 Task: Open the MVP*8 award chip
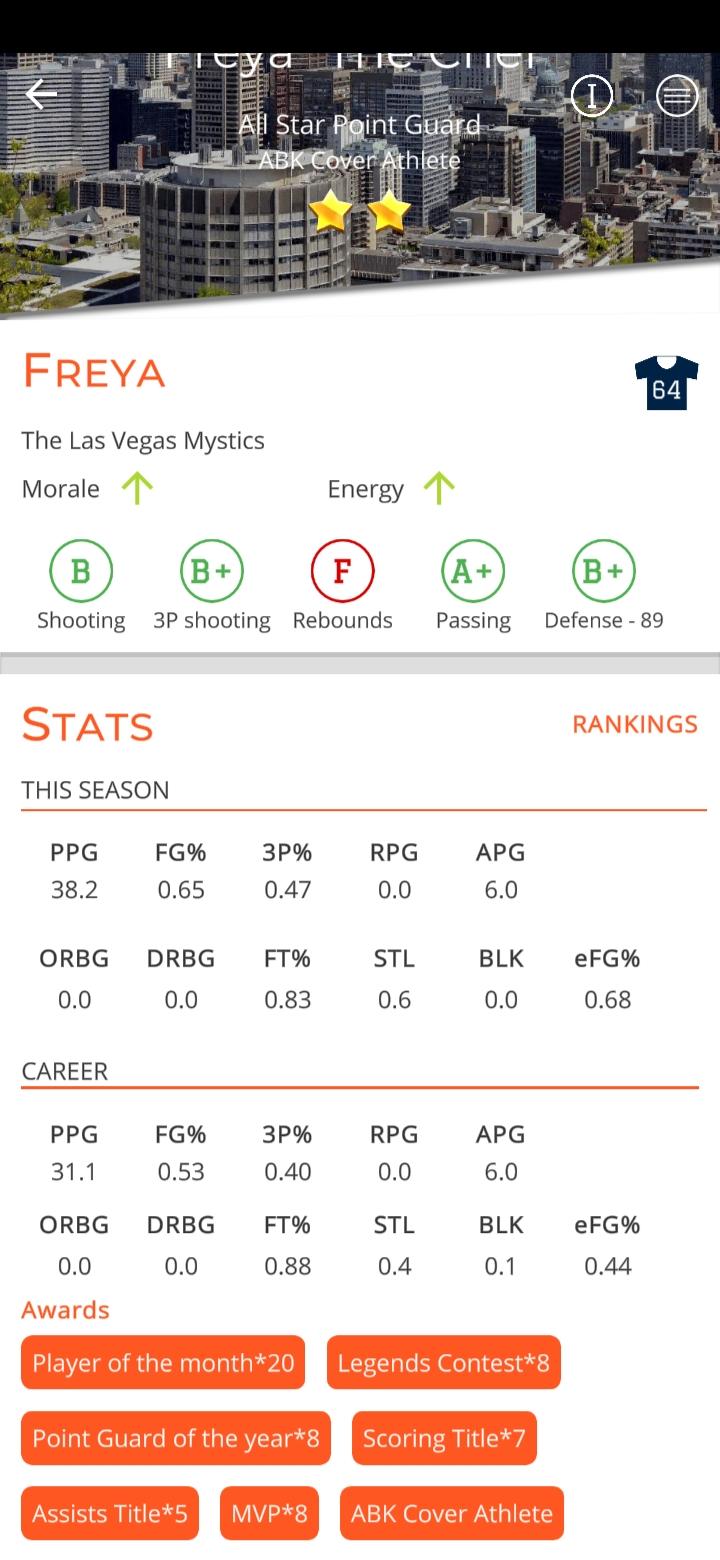pyautogui.click(x=269, y=1513)
